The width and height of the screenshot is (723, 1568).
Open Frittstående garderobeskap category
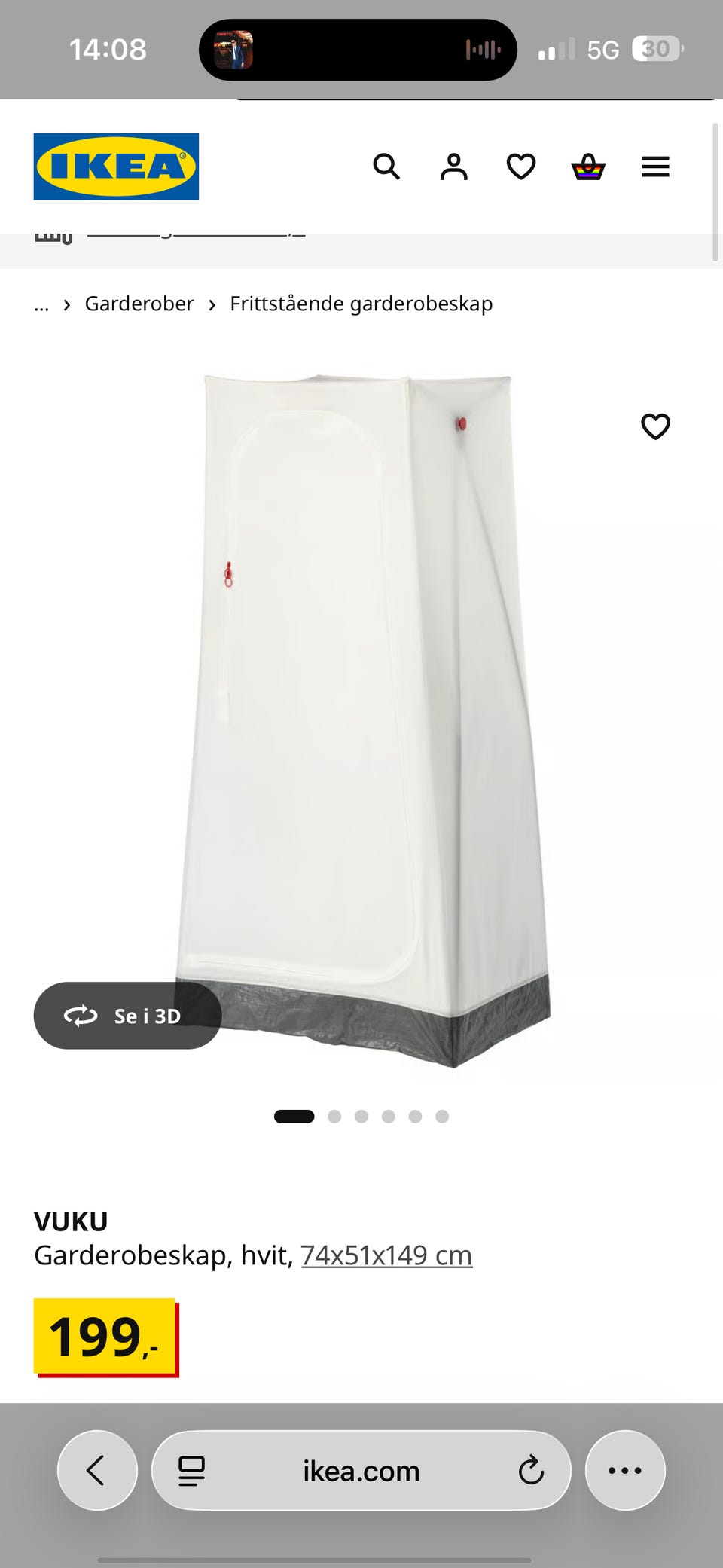pos(361,304)
